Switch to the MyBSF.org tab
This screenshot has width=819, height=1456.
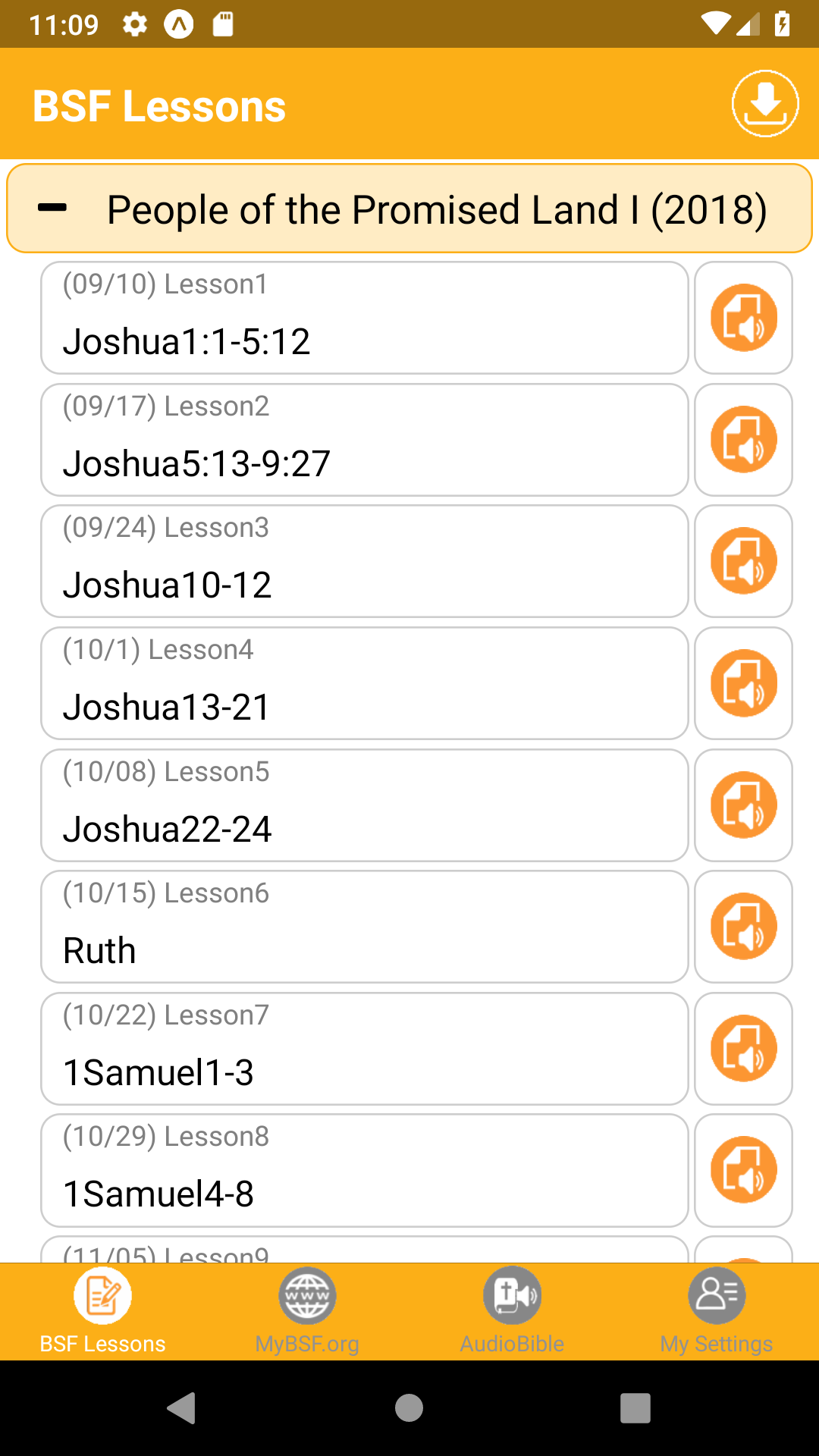coord(307,1311)
